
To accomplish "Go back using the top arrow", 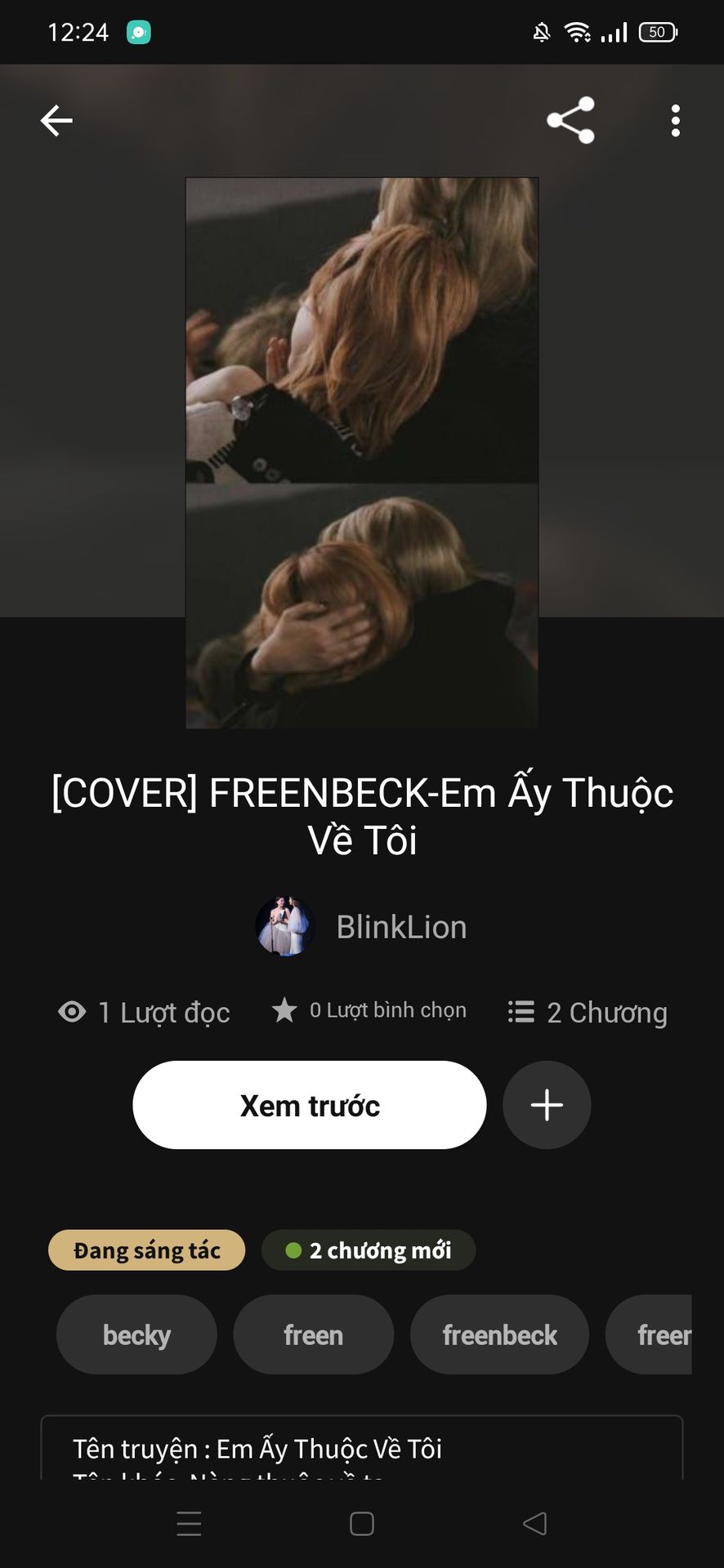I will click(x=56, y=121).
